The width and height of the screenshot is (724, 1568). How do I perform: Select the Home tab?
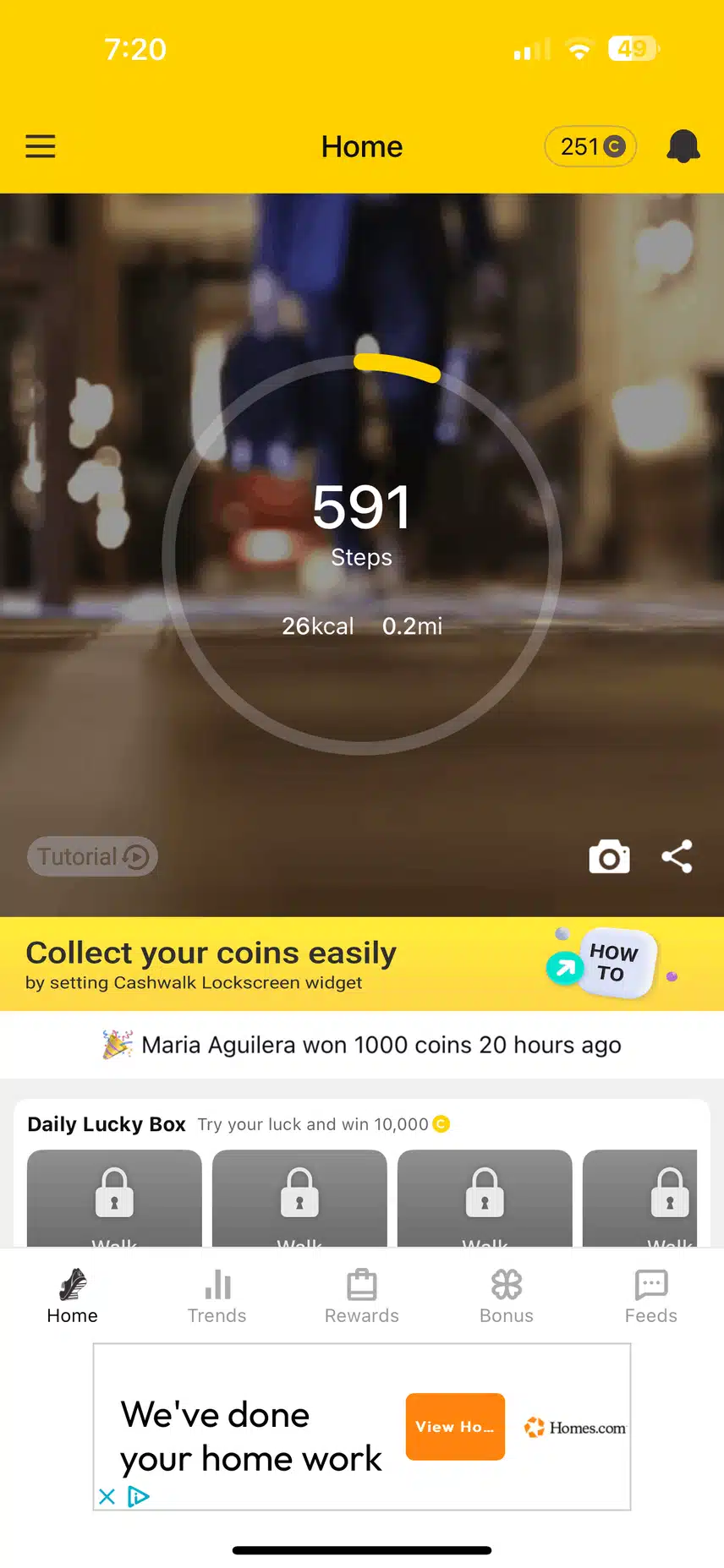click(73, 1295)
